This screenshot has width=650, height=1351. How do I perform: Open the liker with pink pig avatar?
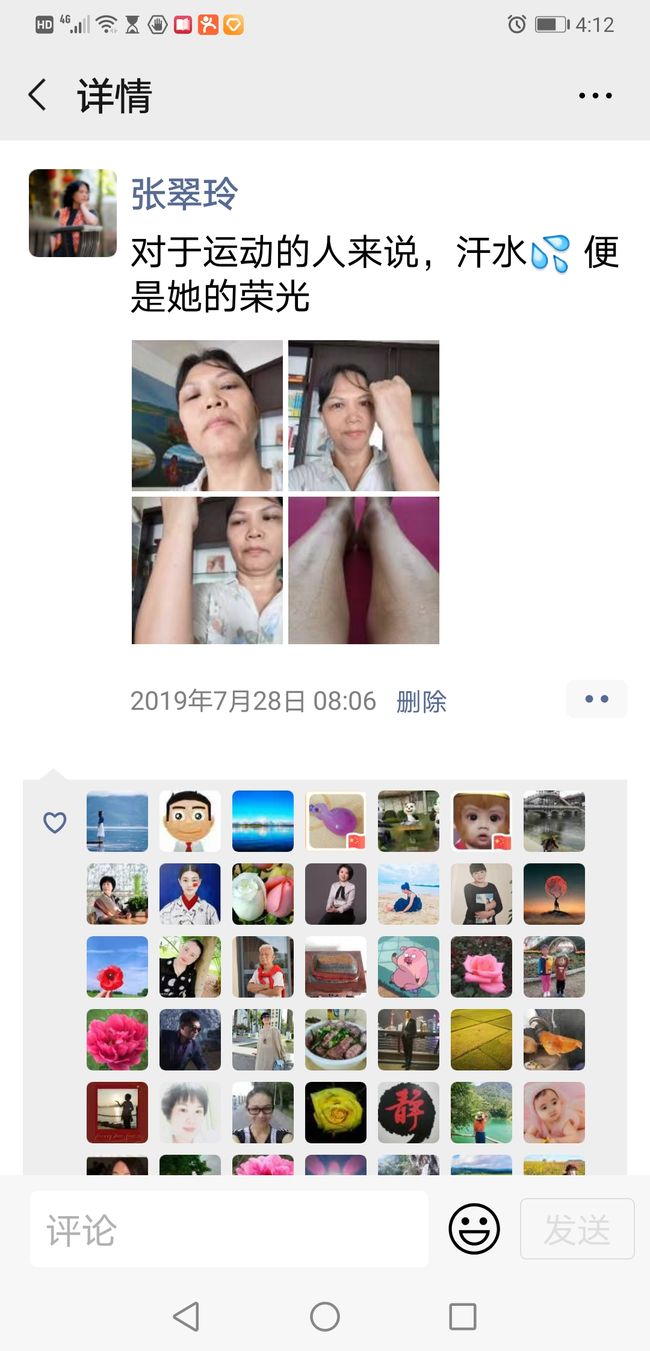(x=409, y=967)
